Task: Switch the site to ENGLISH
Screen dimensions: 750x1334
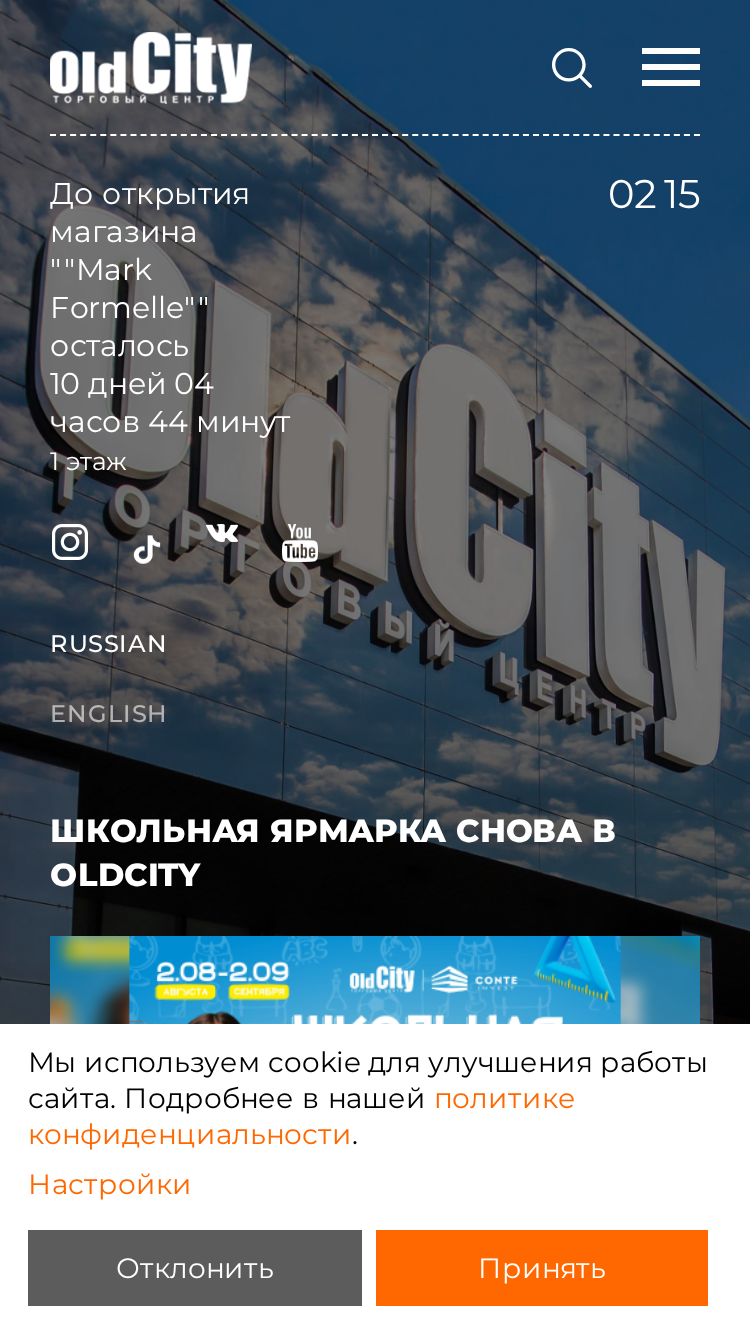Action: pos(108,713)
